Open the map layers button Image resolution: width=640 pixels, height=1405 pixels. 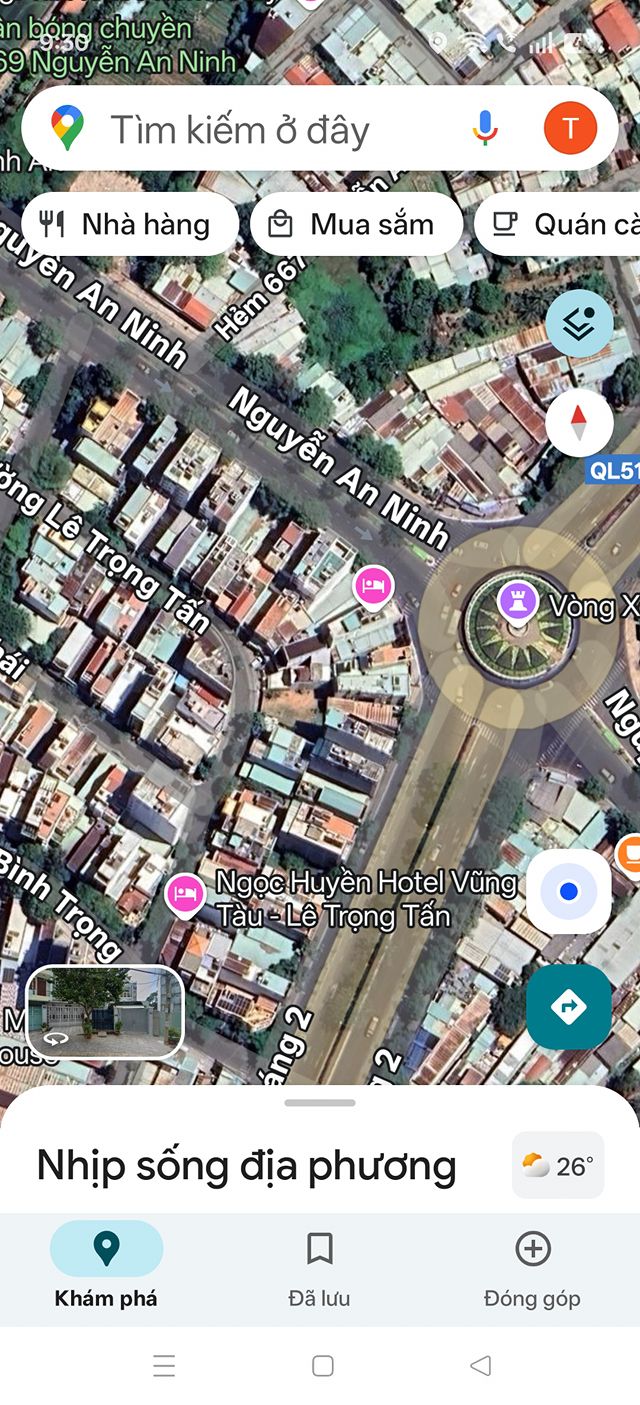point(579,323)
